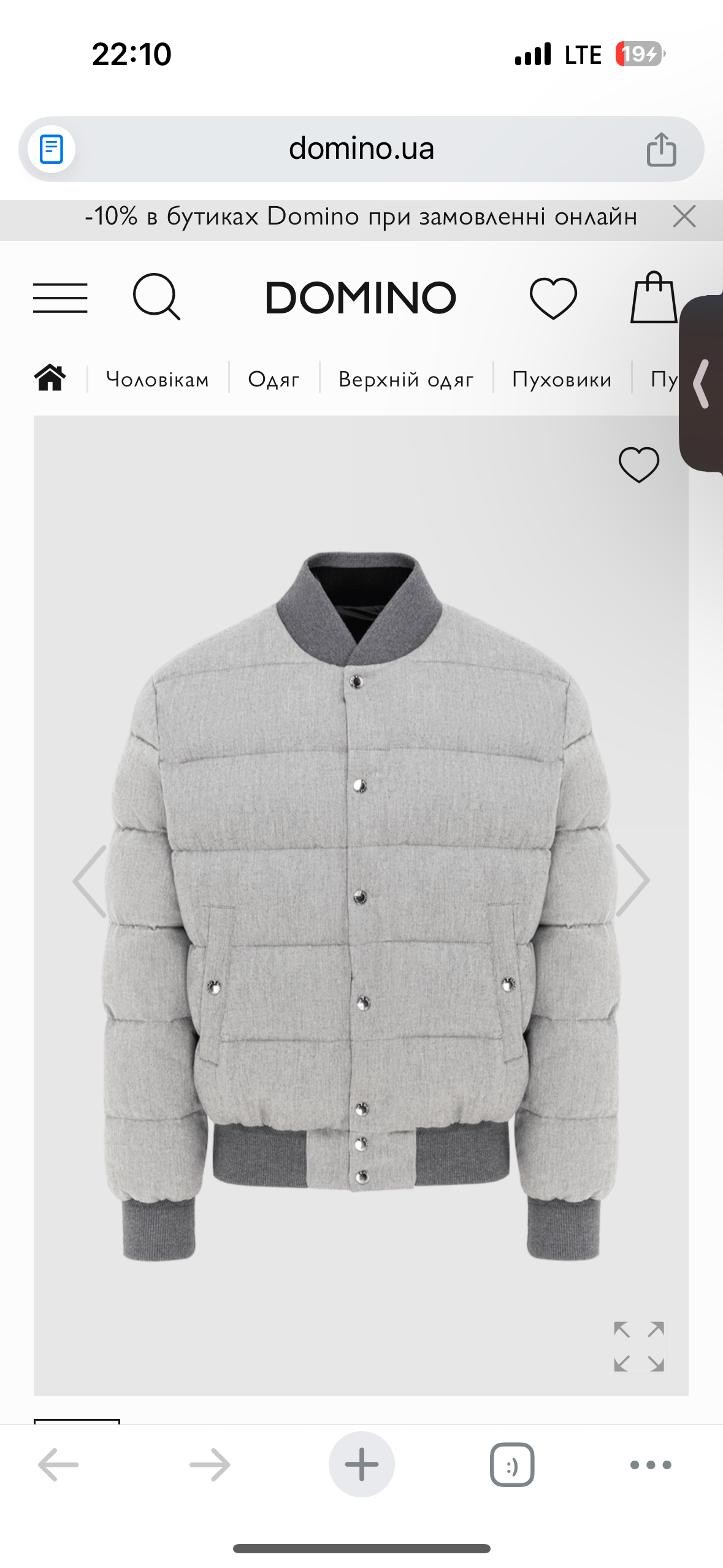This screenshot has width=723, height=1568.
Task: Open the browser three-dot menu
Action: point(651,1464)
